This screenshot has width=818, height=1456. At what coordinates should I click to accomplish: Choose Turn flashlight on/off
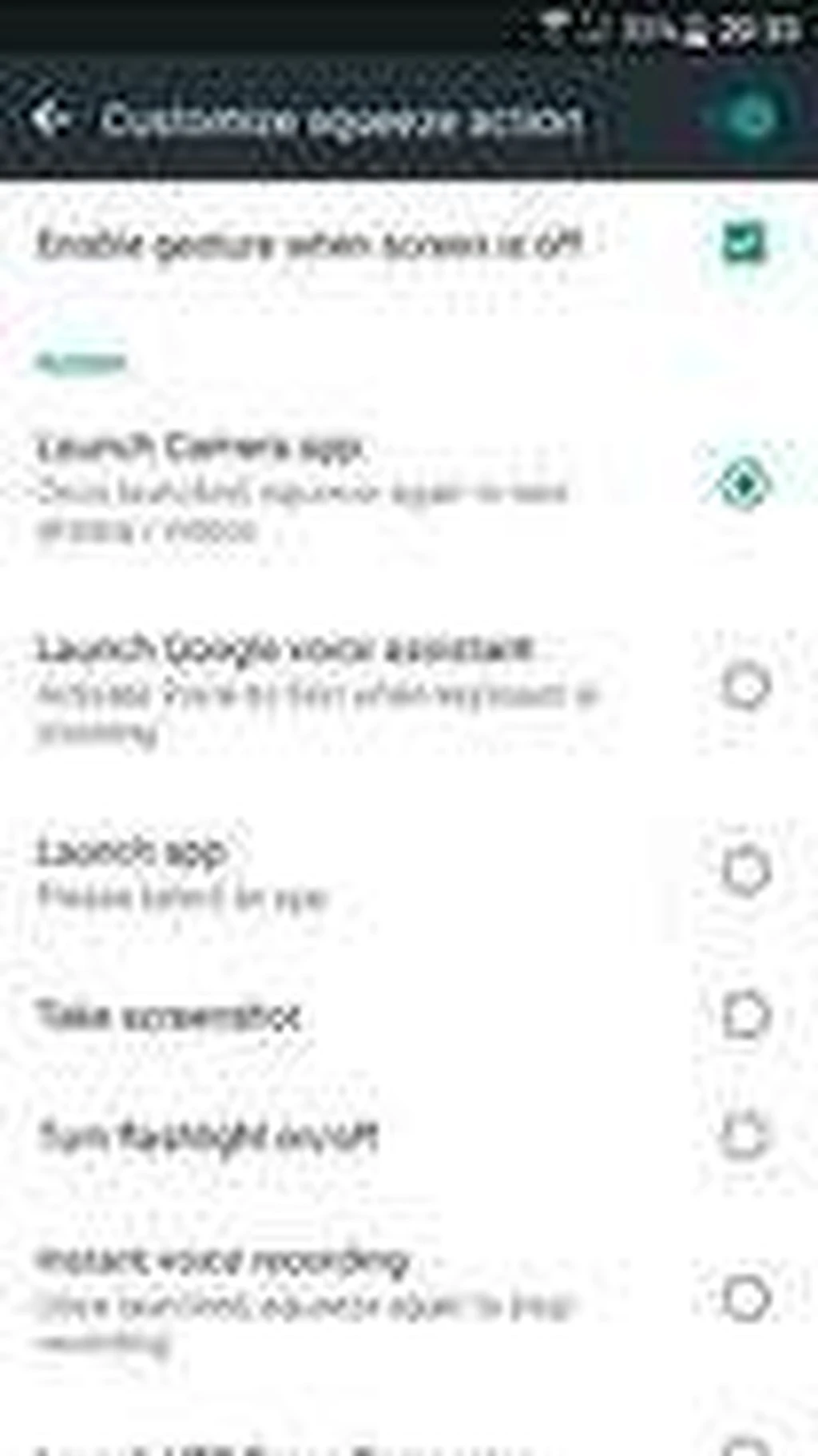point(745,1135)
